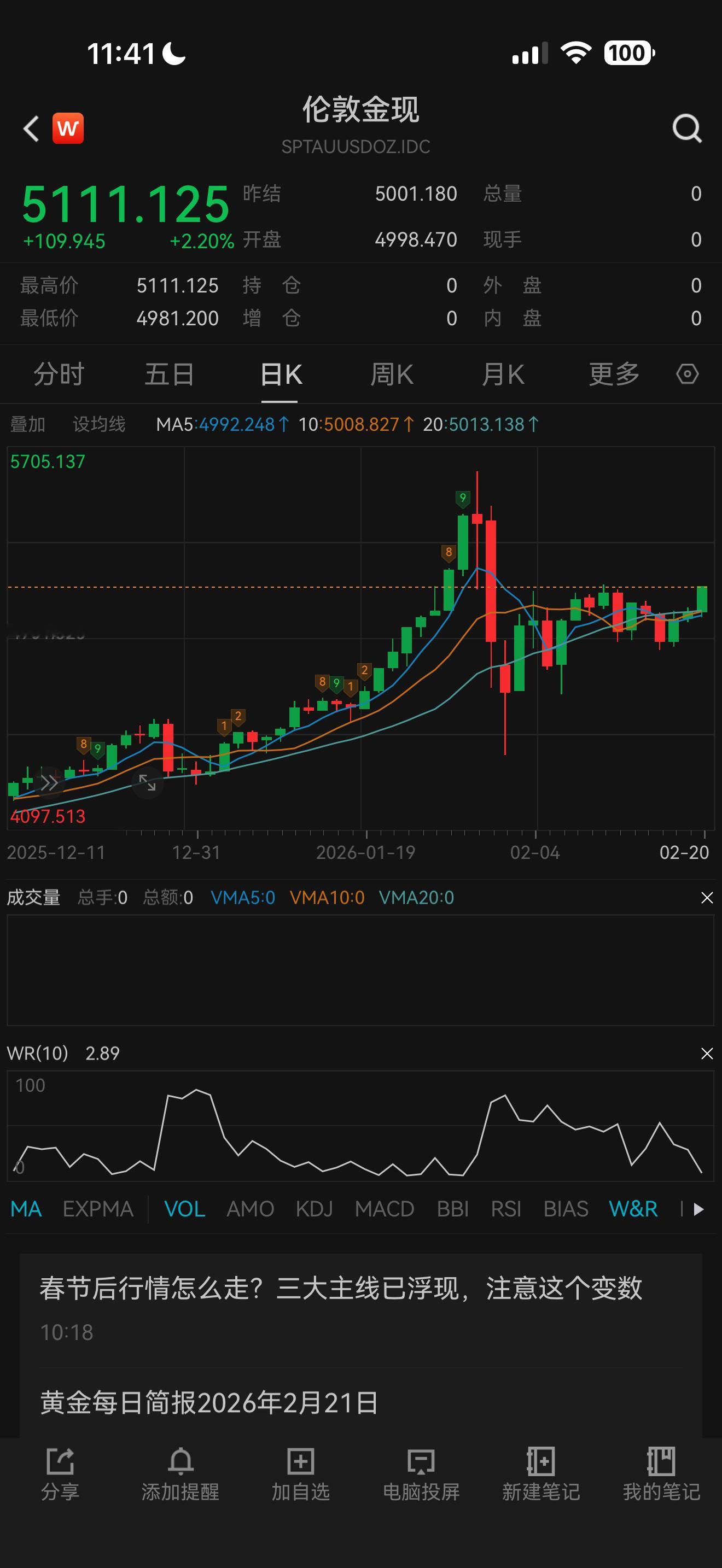Hide the 成交量 volume panel
Image resolution: width=722 pixels, height=1568 pixels.
(706, 897)
